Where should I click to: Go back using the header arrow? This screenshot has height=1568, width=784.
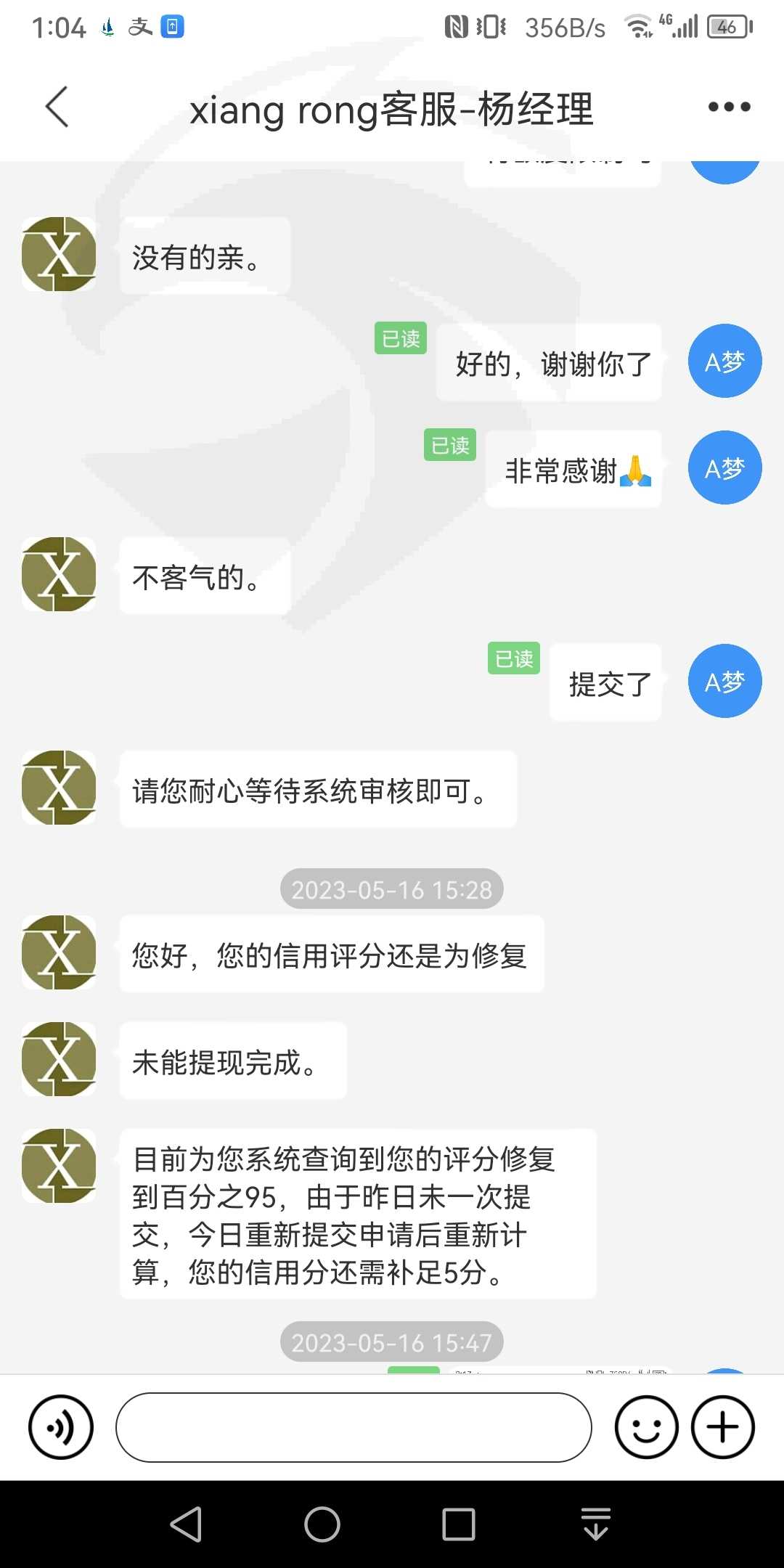coord(57,107)
